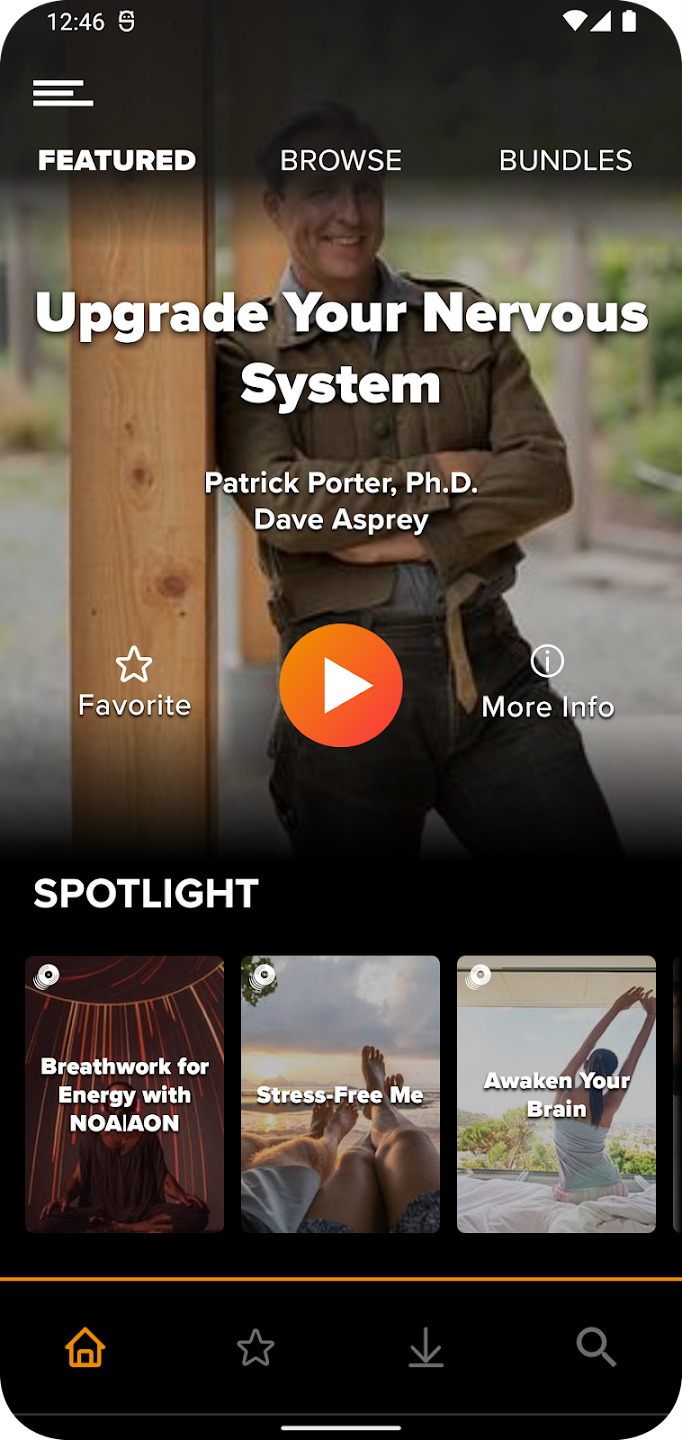682x1440 pixels.
Task: Open the Stress-Free Me card
Action: (340, 1094)
